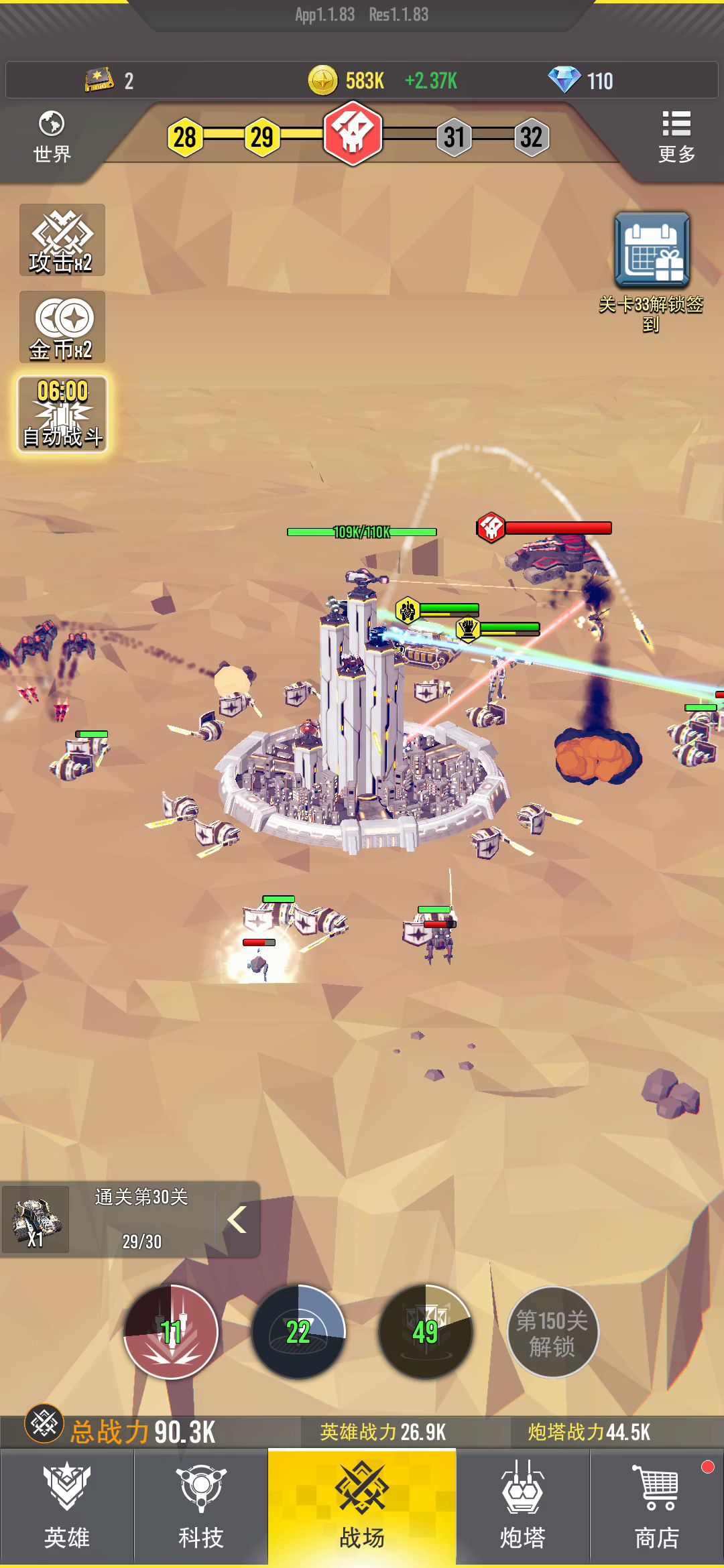This screenshot has width=724, height=1568.
Task: Use the blue skill showing 22
Action: tap(298, 1332)
